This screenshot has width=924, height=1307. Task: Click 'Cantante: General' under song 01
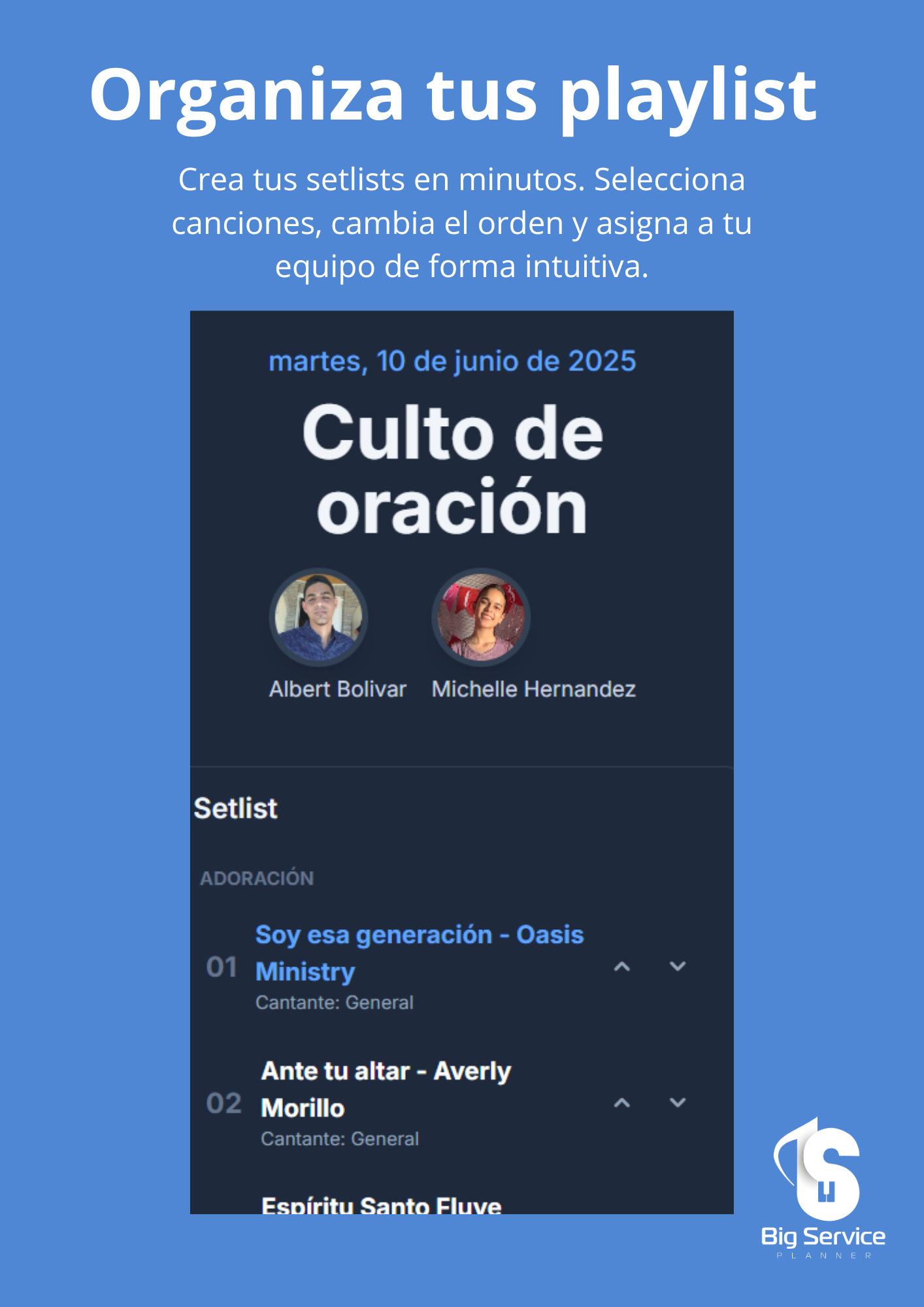(x=335, y=1001)
